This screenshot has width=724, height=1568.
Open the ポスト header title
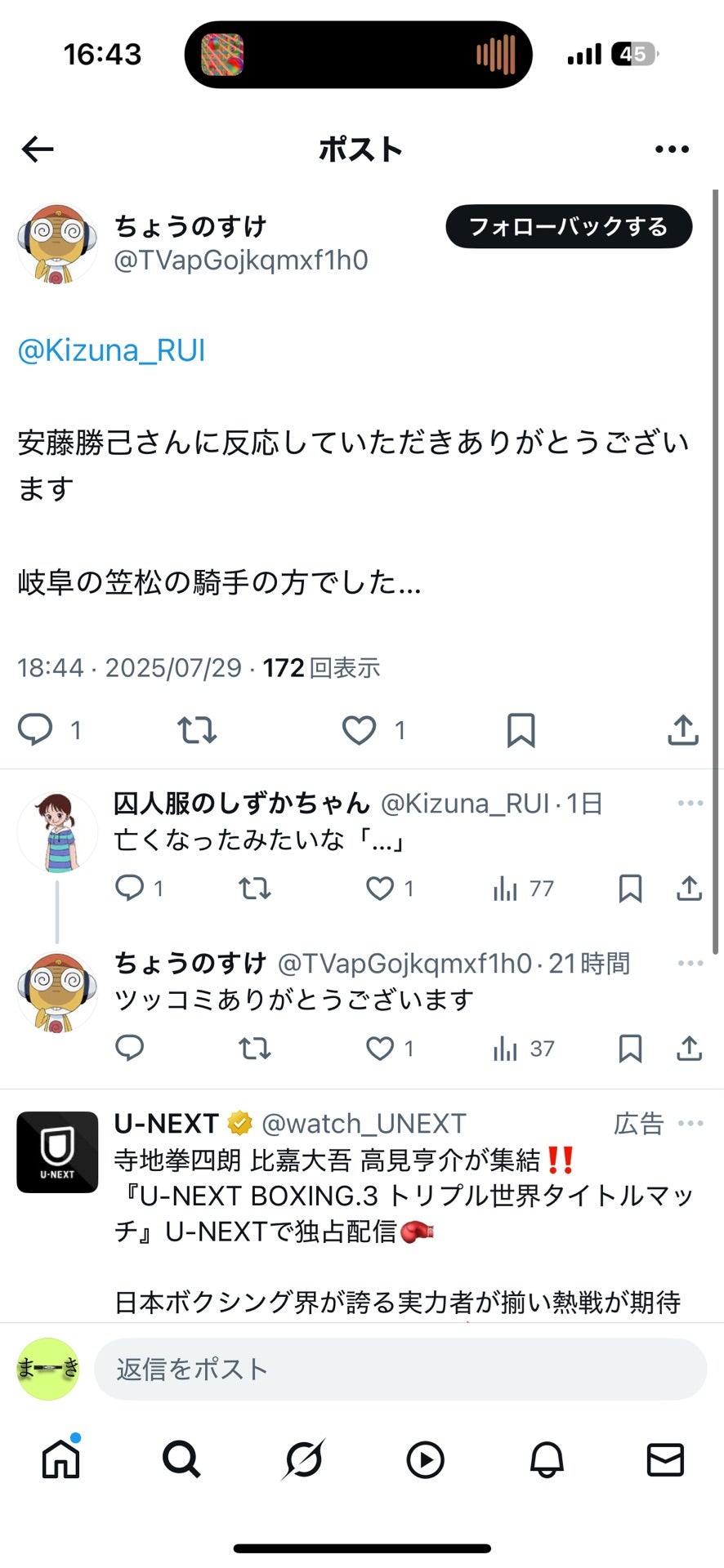(x=361, y=148)
